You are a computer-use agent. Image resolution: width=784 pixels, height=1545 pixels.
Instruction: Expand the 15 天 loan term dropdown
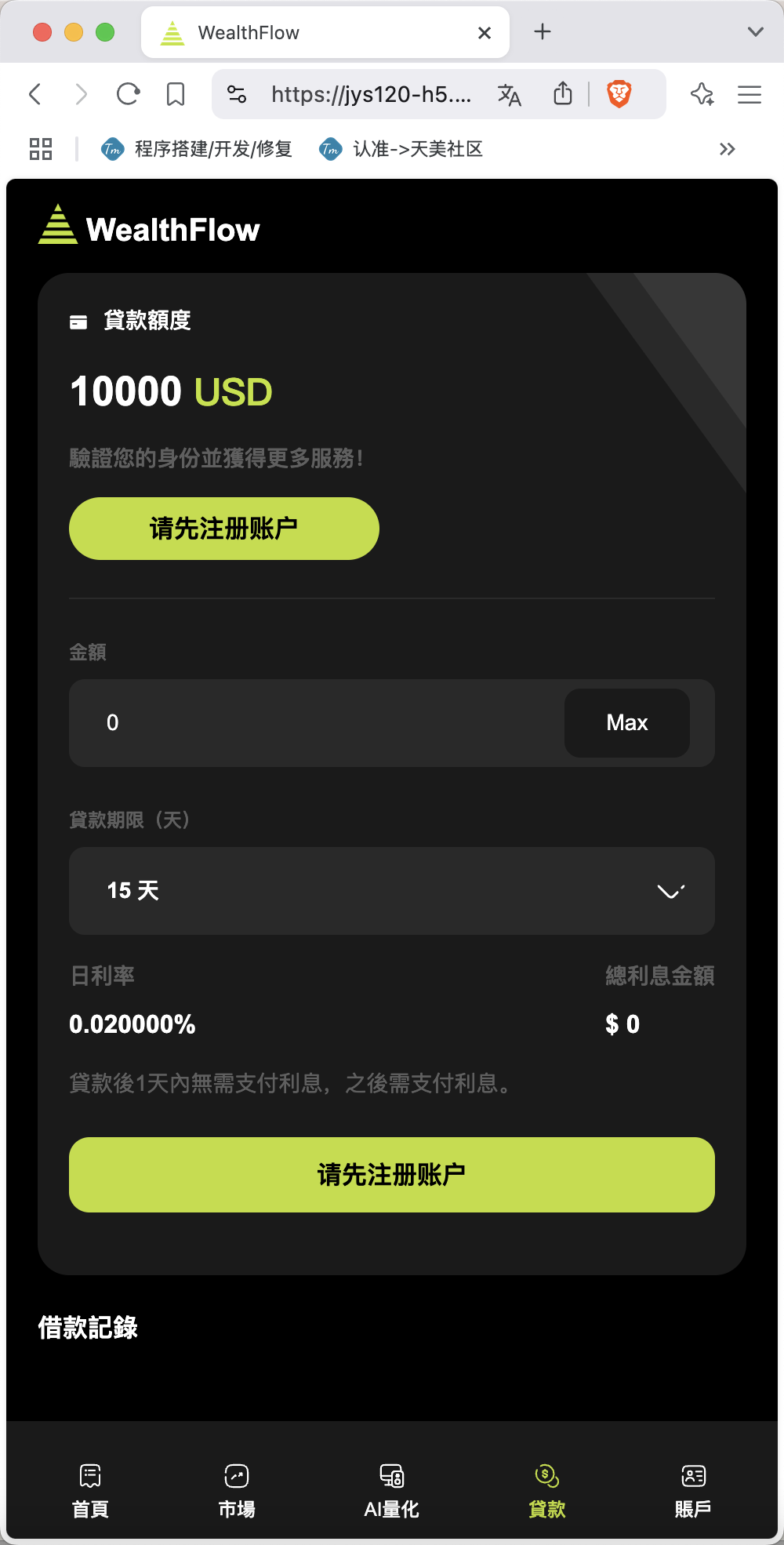click(x=392, y=891)
